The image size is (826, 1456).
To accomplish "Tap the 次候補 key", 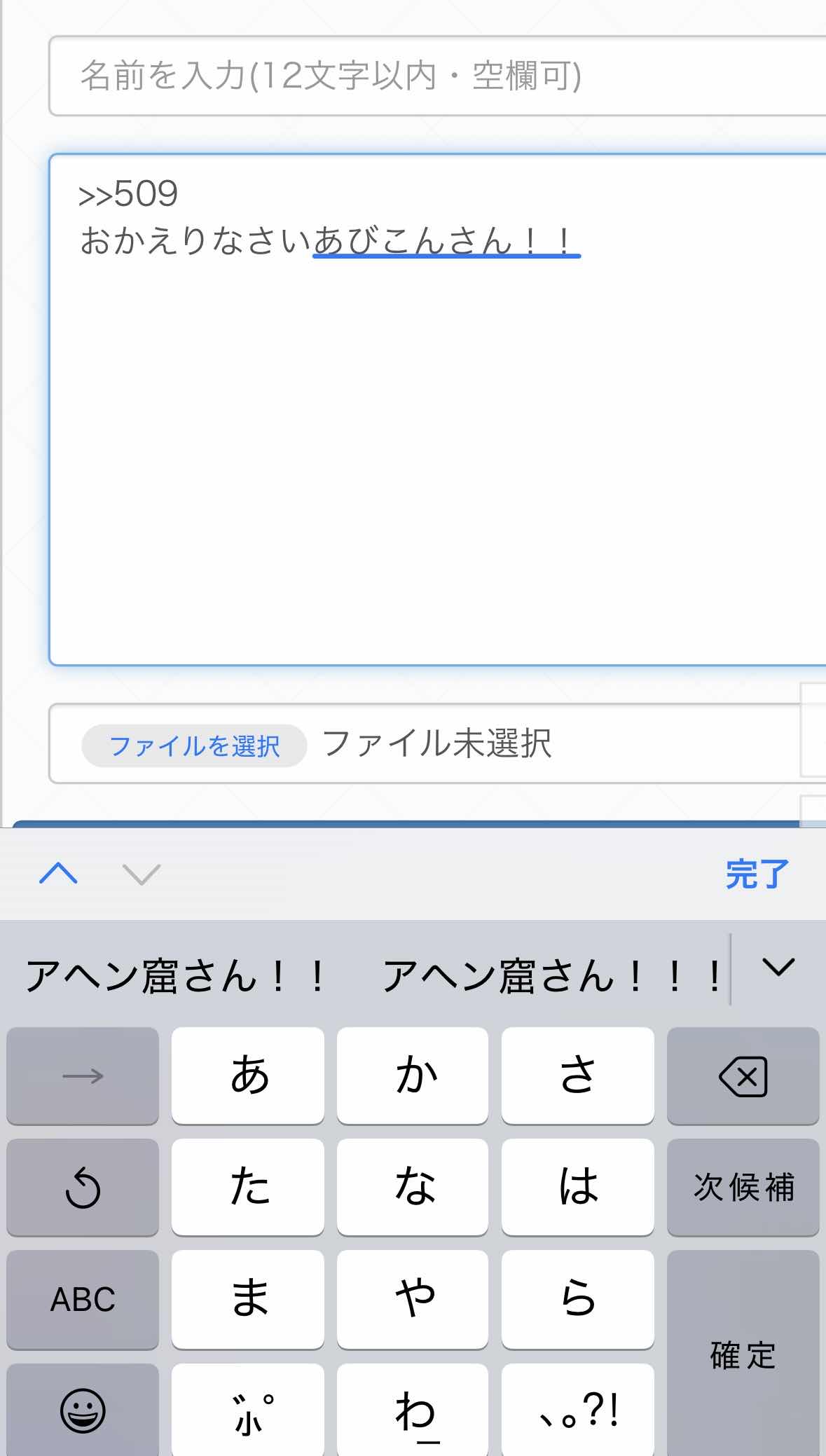I will (x=743, y=1188).
